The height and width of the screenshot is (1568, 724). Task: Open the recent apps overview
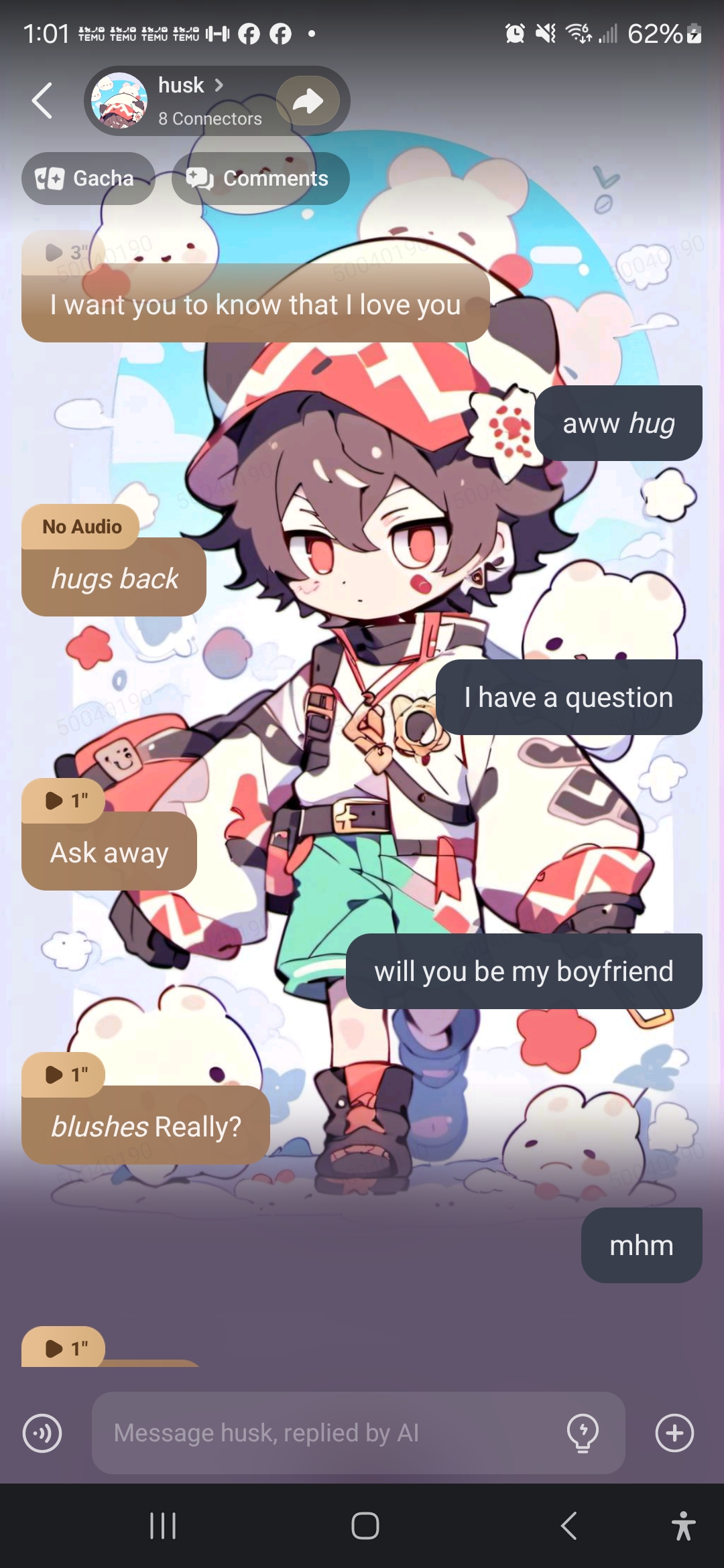click(163, 1526)
